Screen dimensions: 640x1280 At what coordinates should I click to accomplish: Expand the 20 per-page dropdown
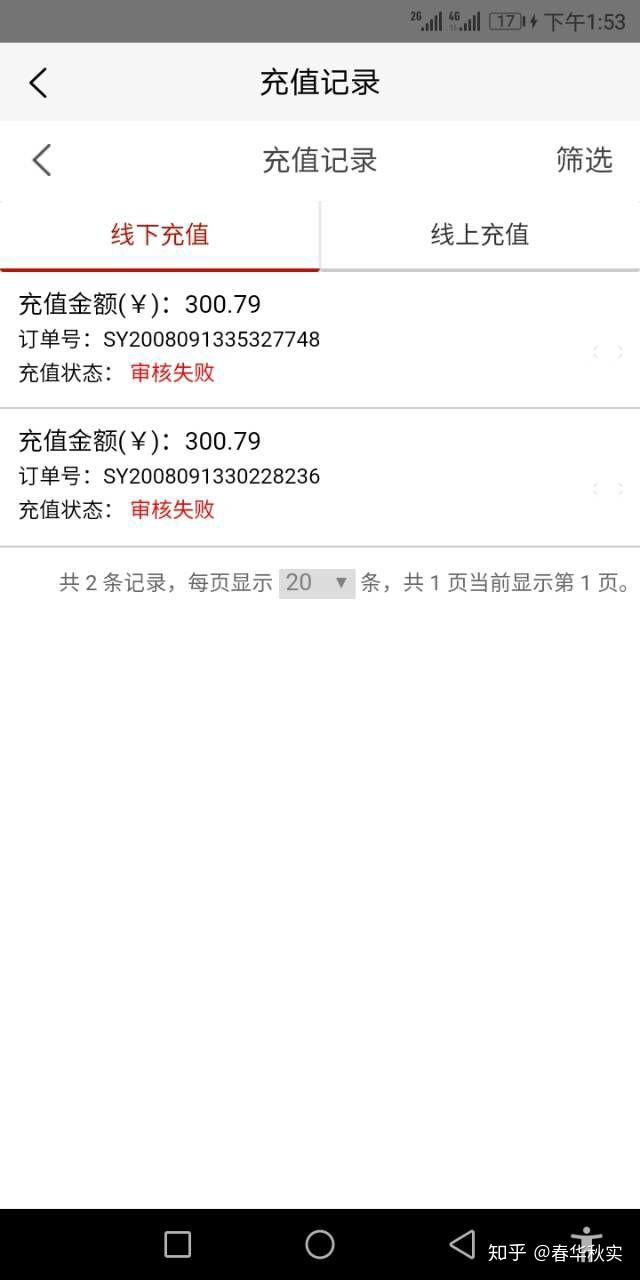316,582
